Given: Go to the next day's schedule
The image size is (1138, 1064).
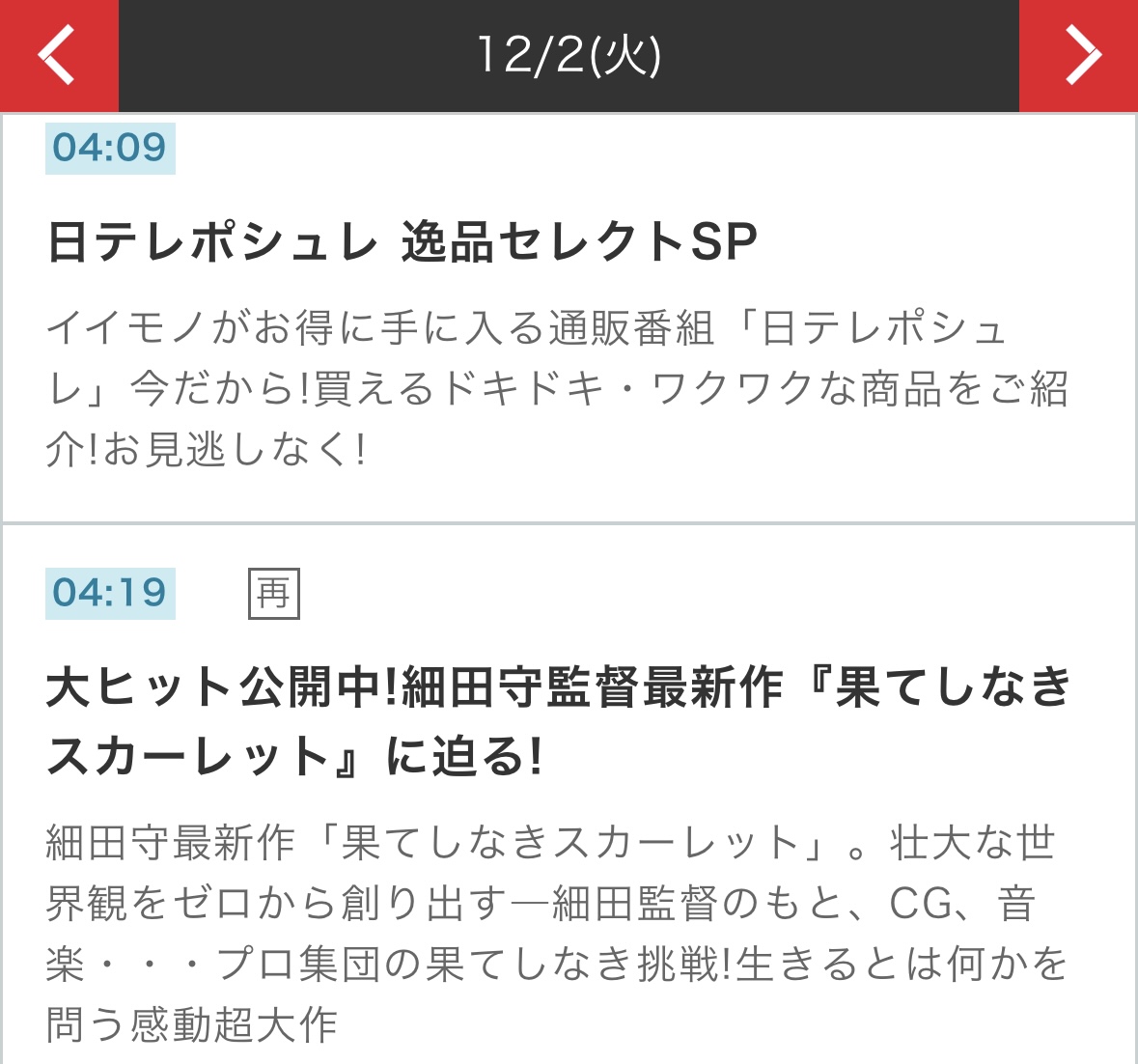Looking at the screenshot, I should [x=1079, y=55].
